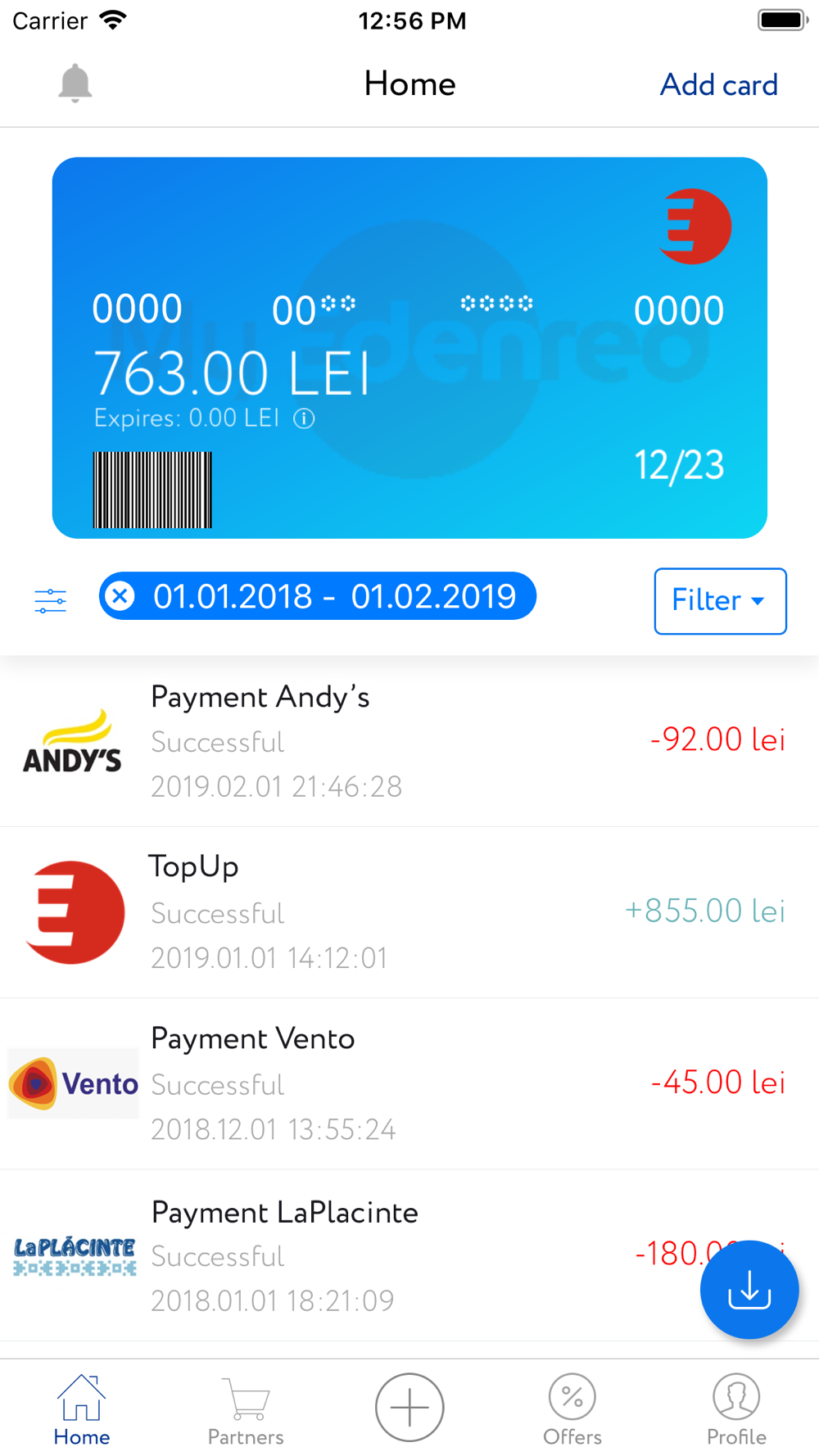View the TopUp transaction details

(x=409, y=911)
